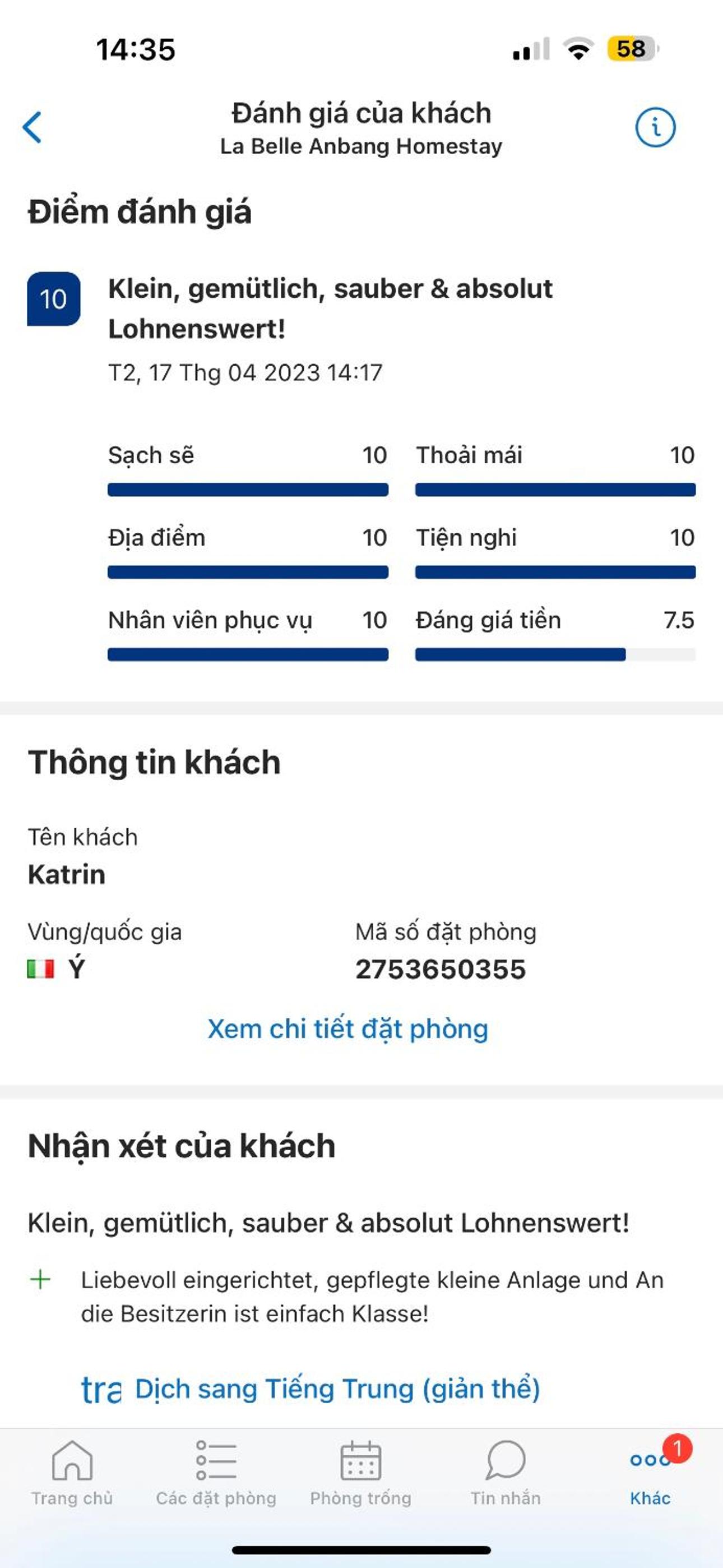Viewport: 723px width, 1568px height.
Task: Open the Các đặt phòng tab
Action: pyautogui.click(x=216, y=1472)
